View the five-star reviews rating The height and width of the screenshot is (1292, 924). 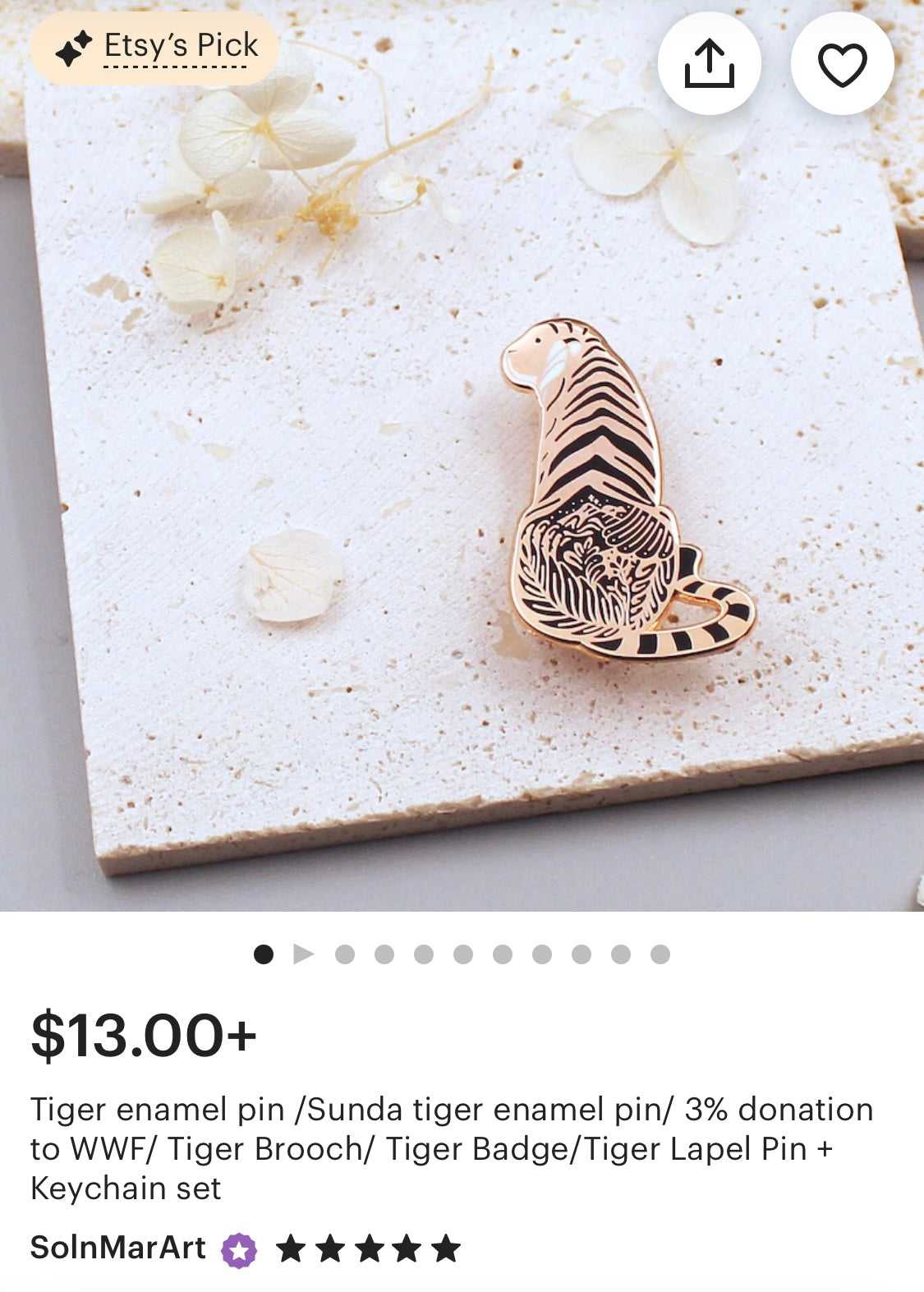(x=367, y=1248)
